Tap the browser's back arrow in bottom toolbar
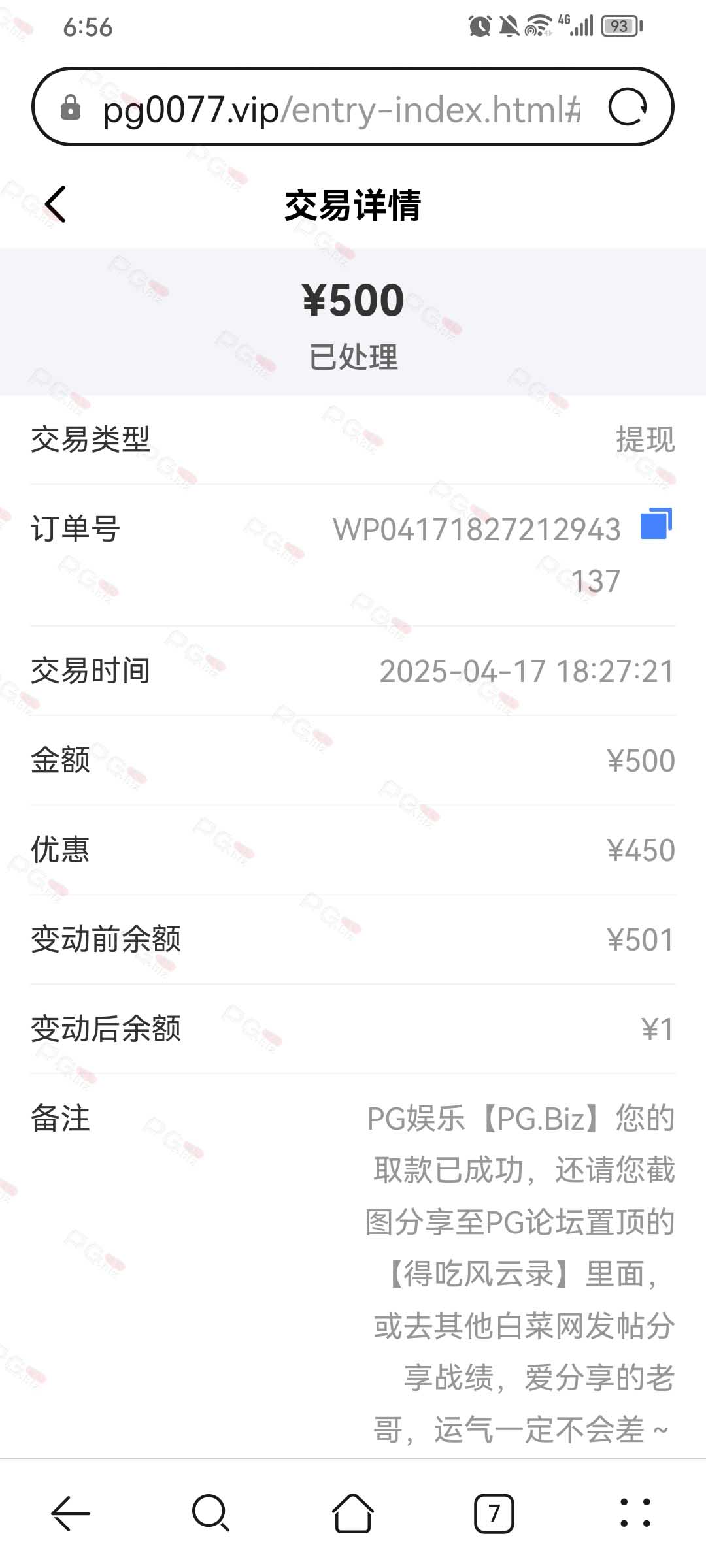The height and width of the screenshot is (1568, 706). (x=70, y=1513)
